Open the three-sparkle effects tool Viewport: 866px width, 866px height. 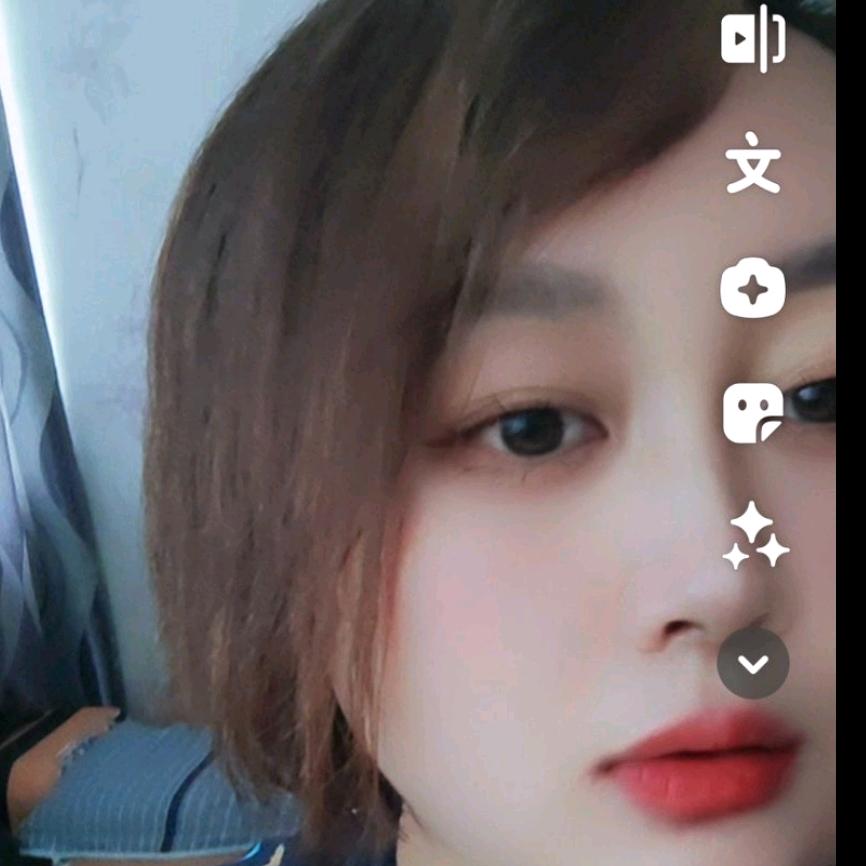(x=755, y=538)
